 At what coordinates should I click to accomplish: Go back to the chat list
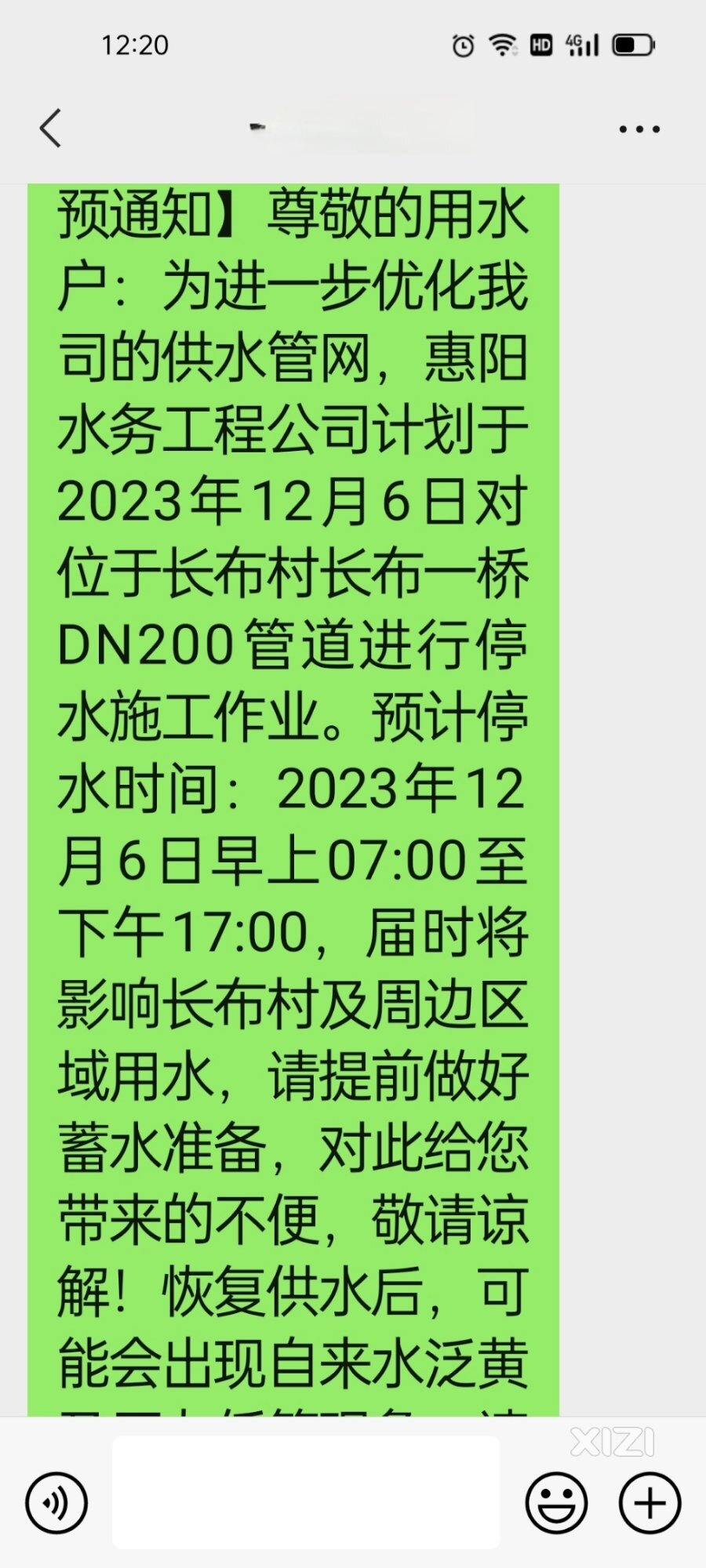pos(50,129)
